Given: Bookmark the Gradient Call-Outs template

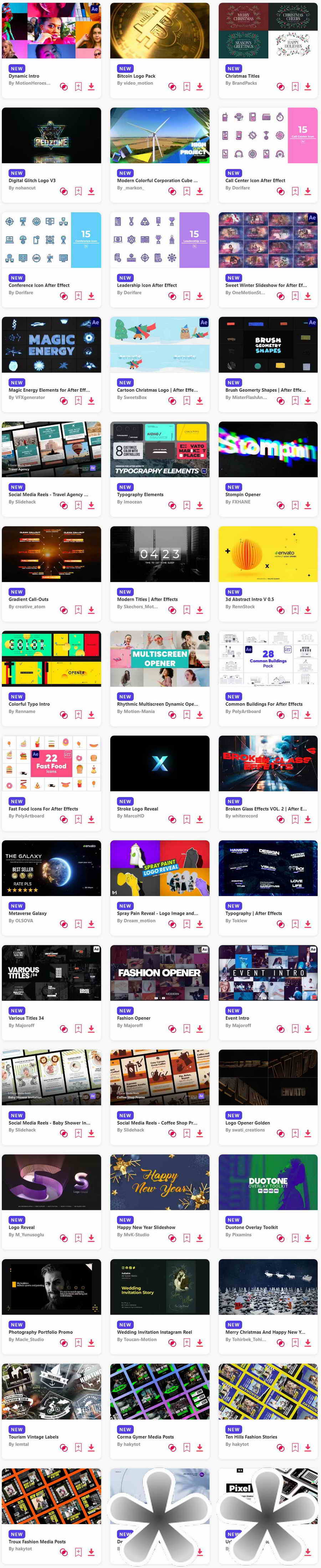Looking at the screenshot, I should [78, 610].
